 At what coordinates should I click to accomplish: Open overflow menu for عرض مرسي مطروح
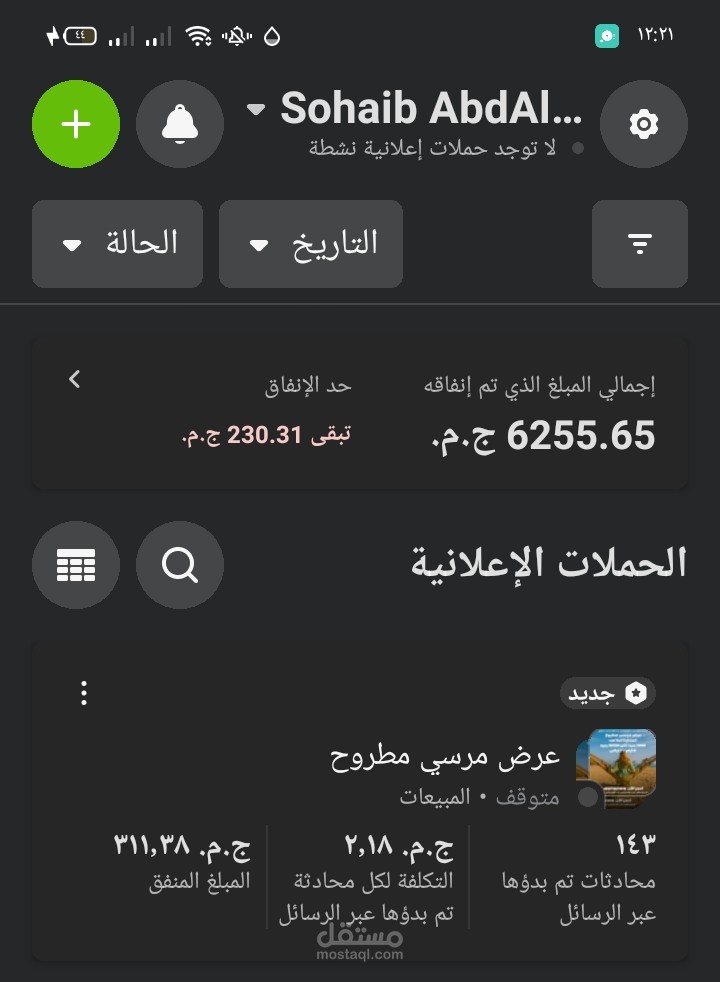click(x=84, y=693)
